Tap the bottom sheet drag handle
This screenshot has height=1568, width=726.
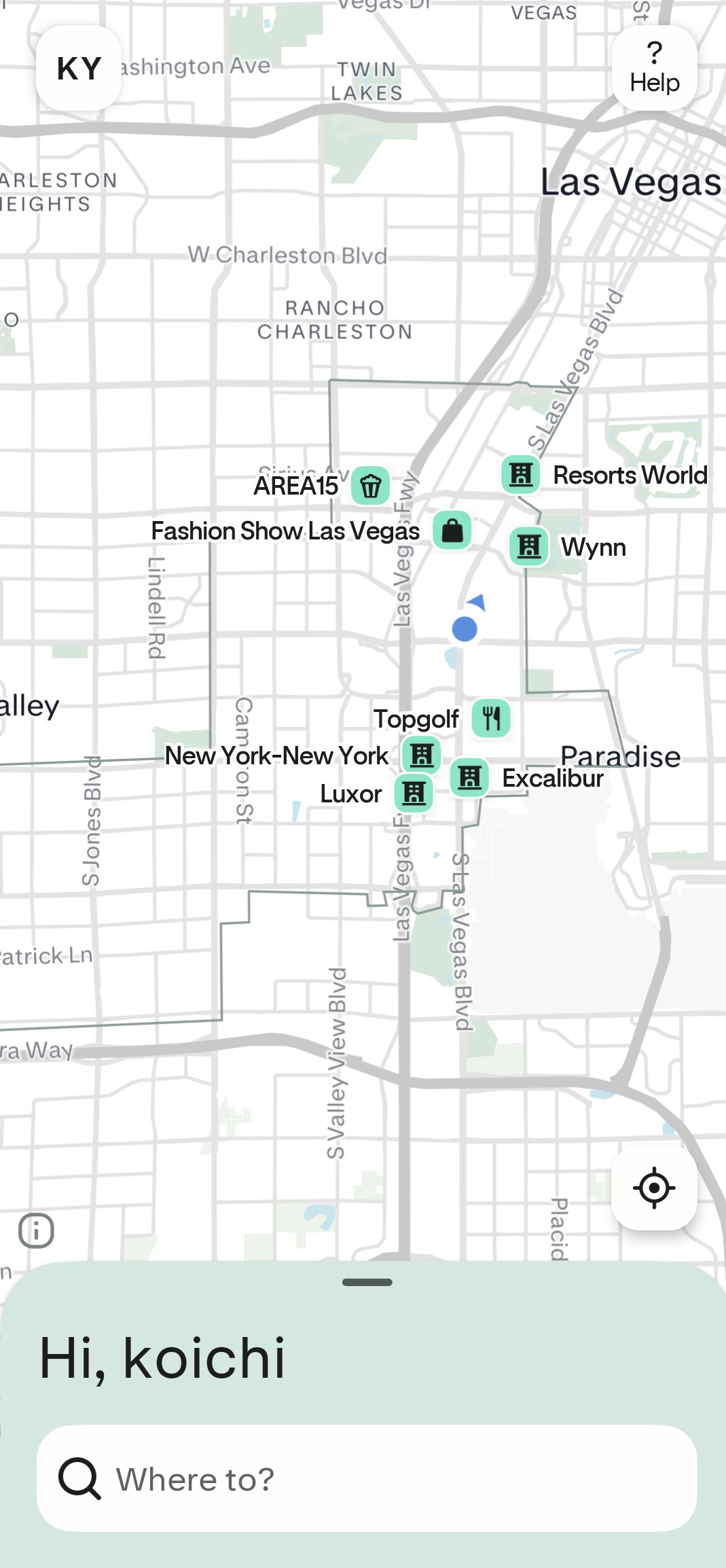point(367,1282)
